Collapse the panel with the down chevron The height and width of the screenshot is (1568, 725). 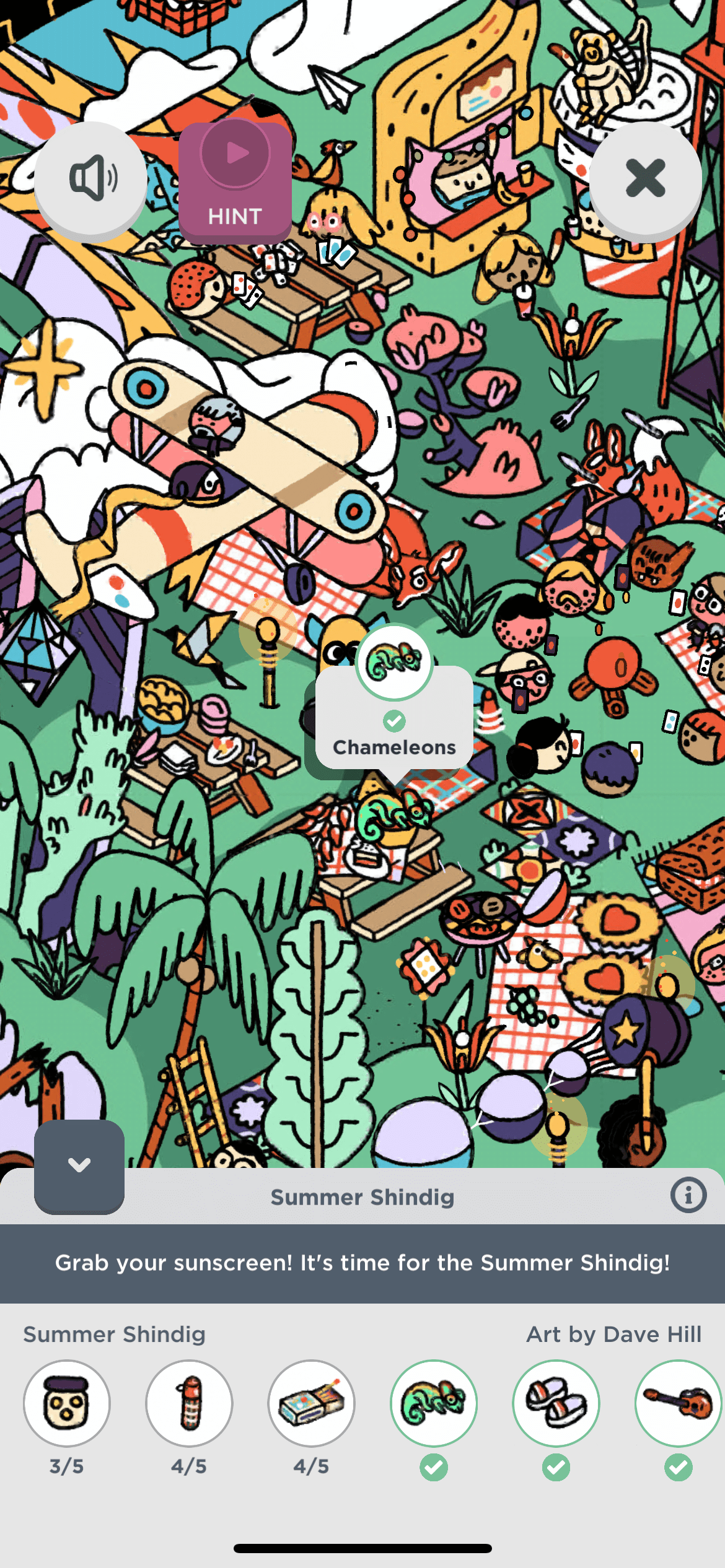click(x=79, y=1165)
